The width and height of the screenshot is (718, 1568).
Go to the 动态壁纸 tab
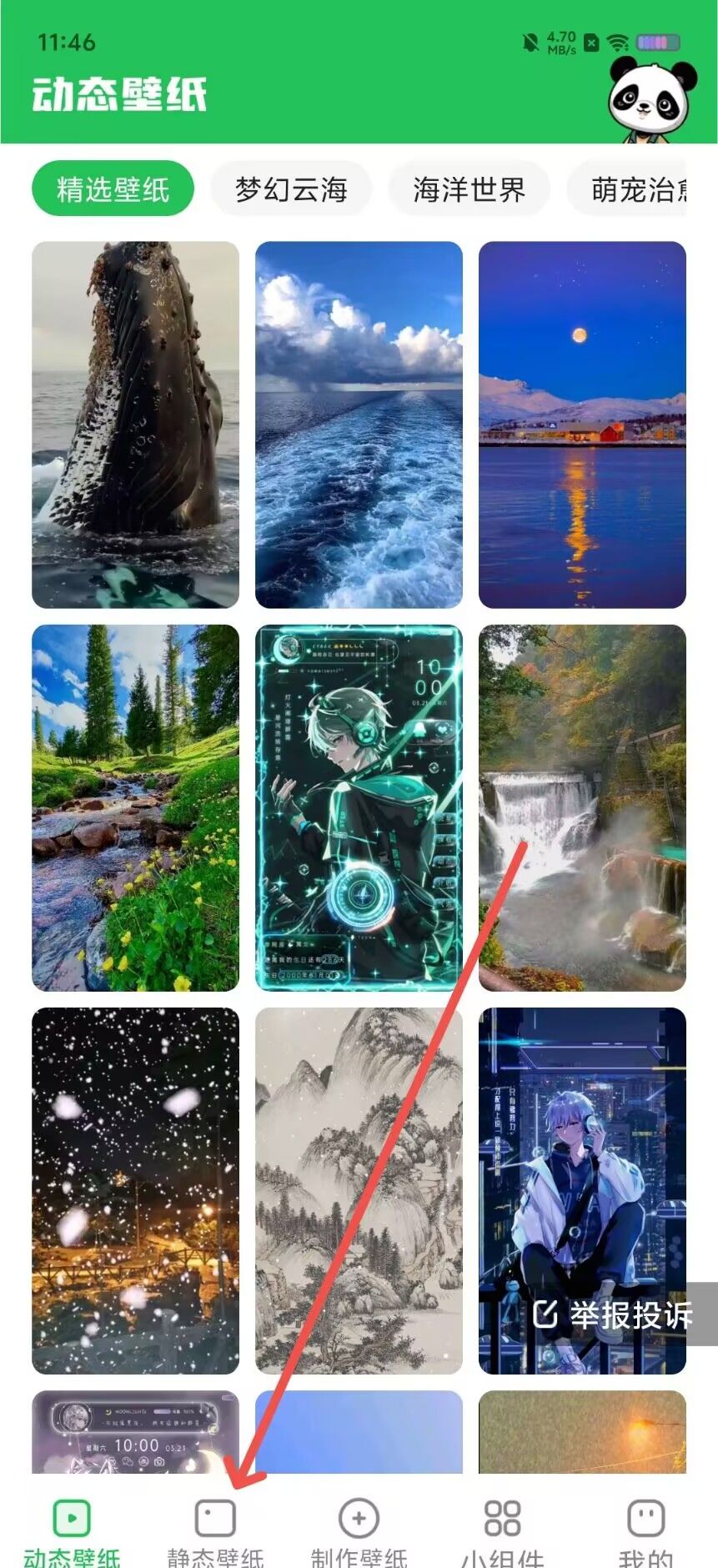(72, 1531)
